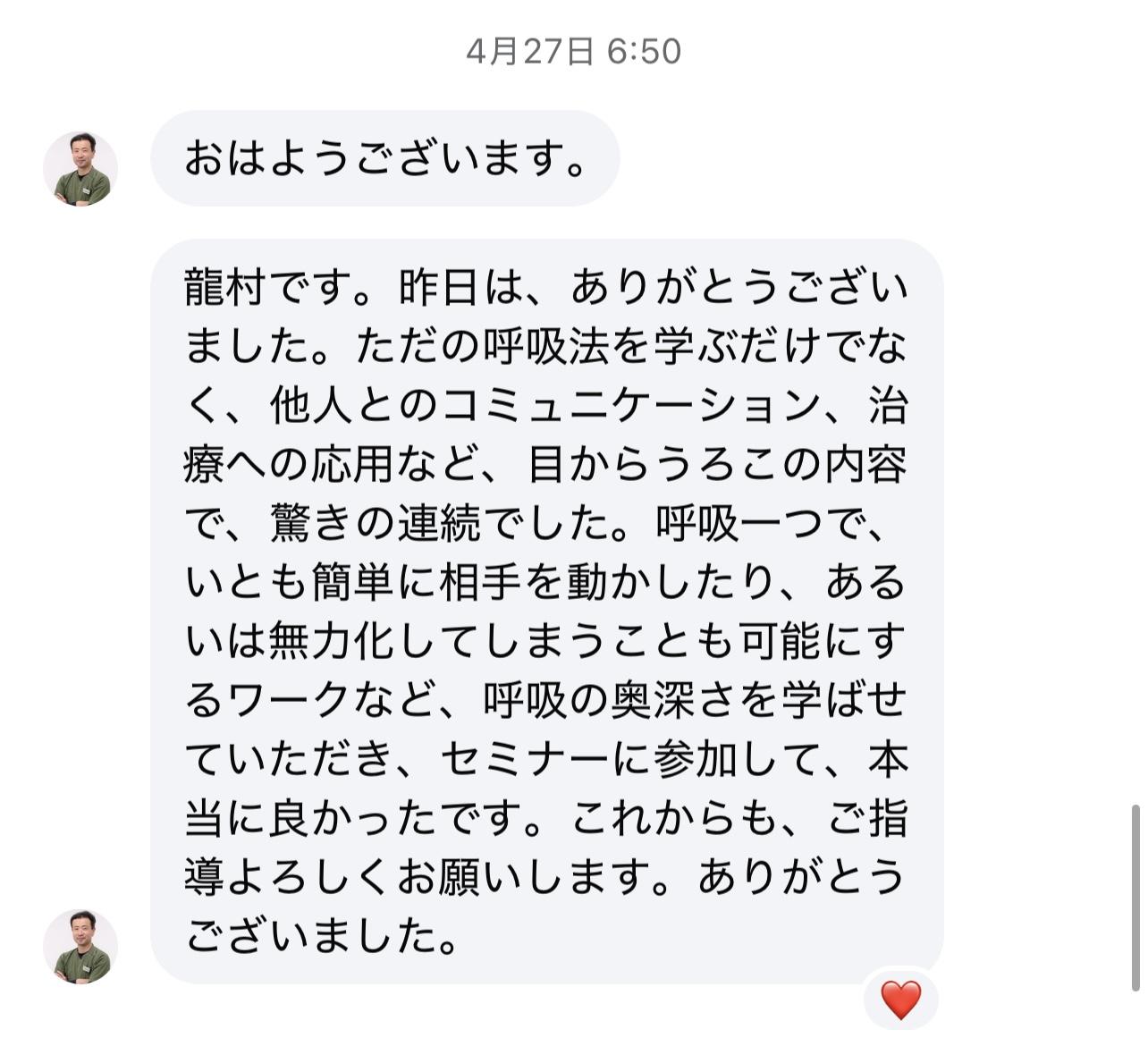The width and height of the screenshot is (1148, 1063).
Task: Open sender's profile photo beside おはようございます
Action: click(80, 169)
